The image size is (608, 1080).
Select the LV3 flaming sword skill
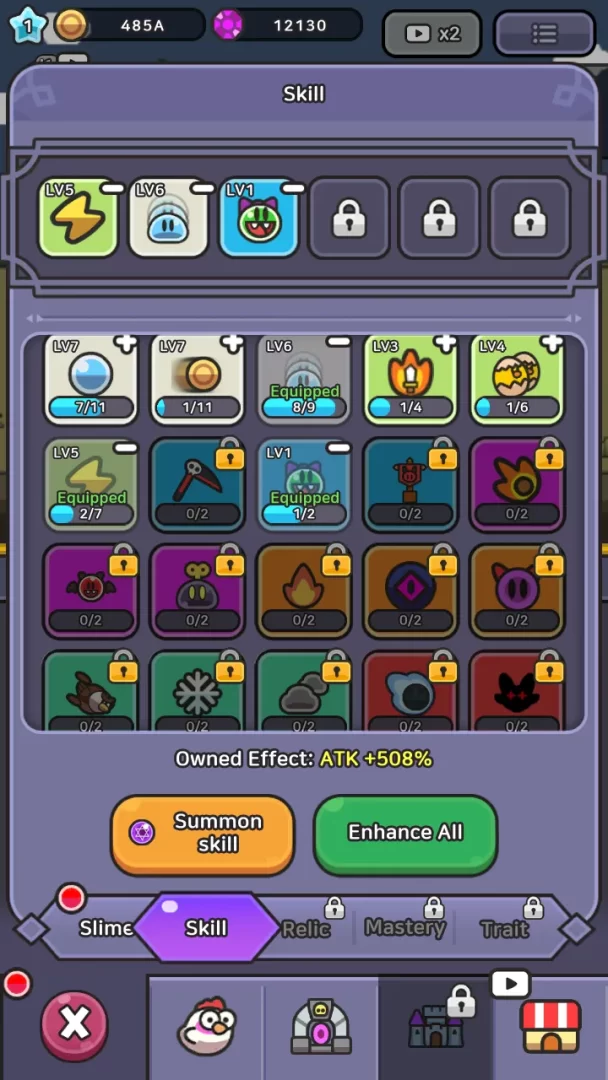pyautogui.click(x=410, y=380)
